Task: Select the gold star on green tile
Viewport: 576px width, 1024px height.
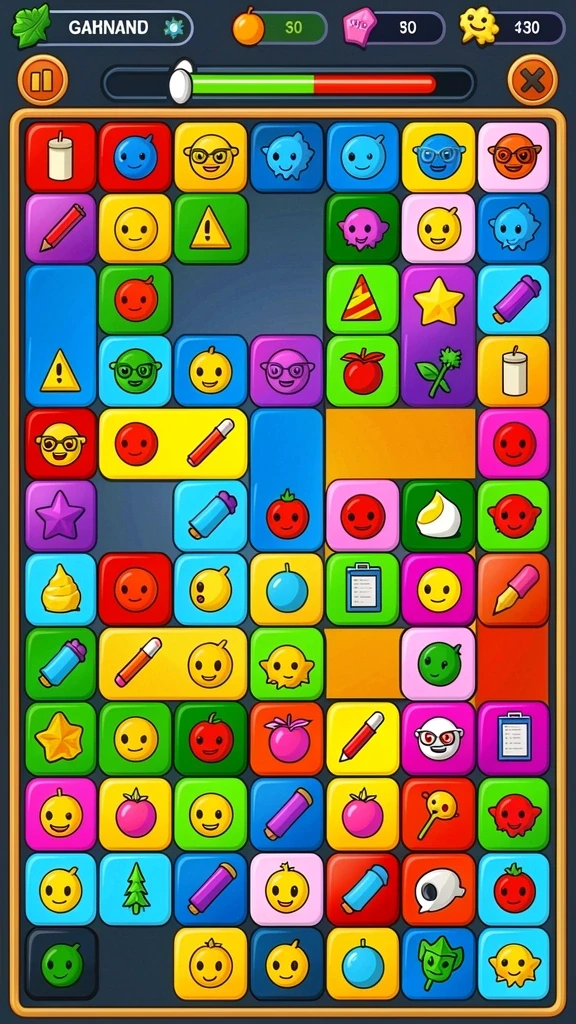Action: [x=61, y=739]
